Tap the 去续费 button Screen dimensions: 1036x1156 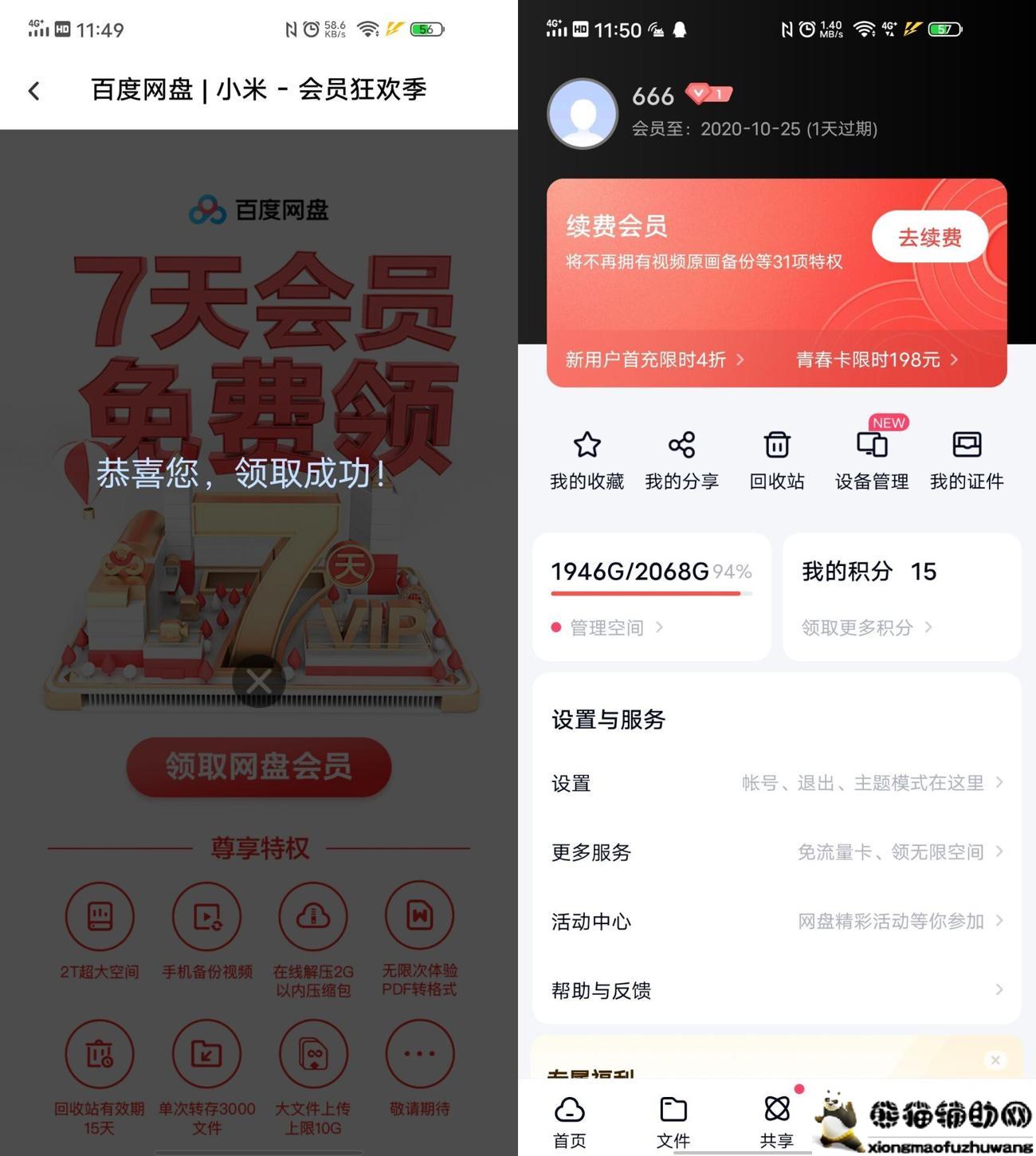click(929, 238)
